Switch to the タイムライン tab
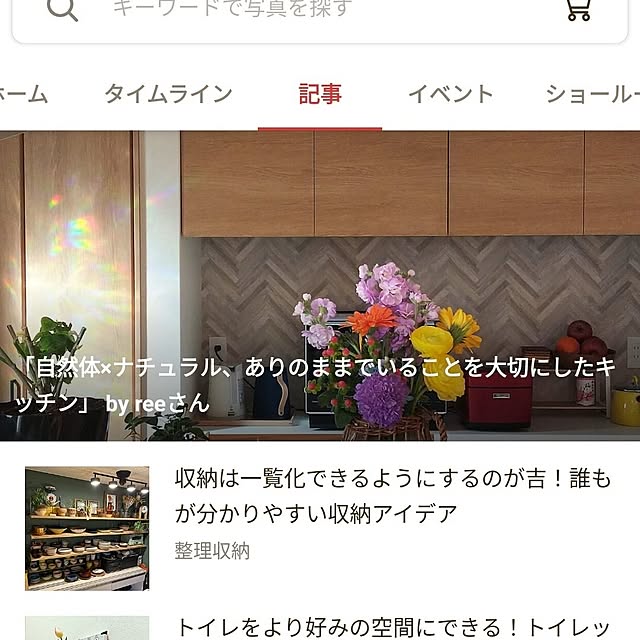Viewport: 640px width, 640px height. point(168,95)
